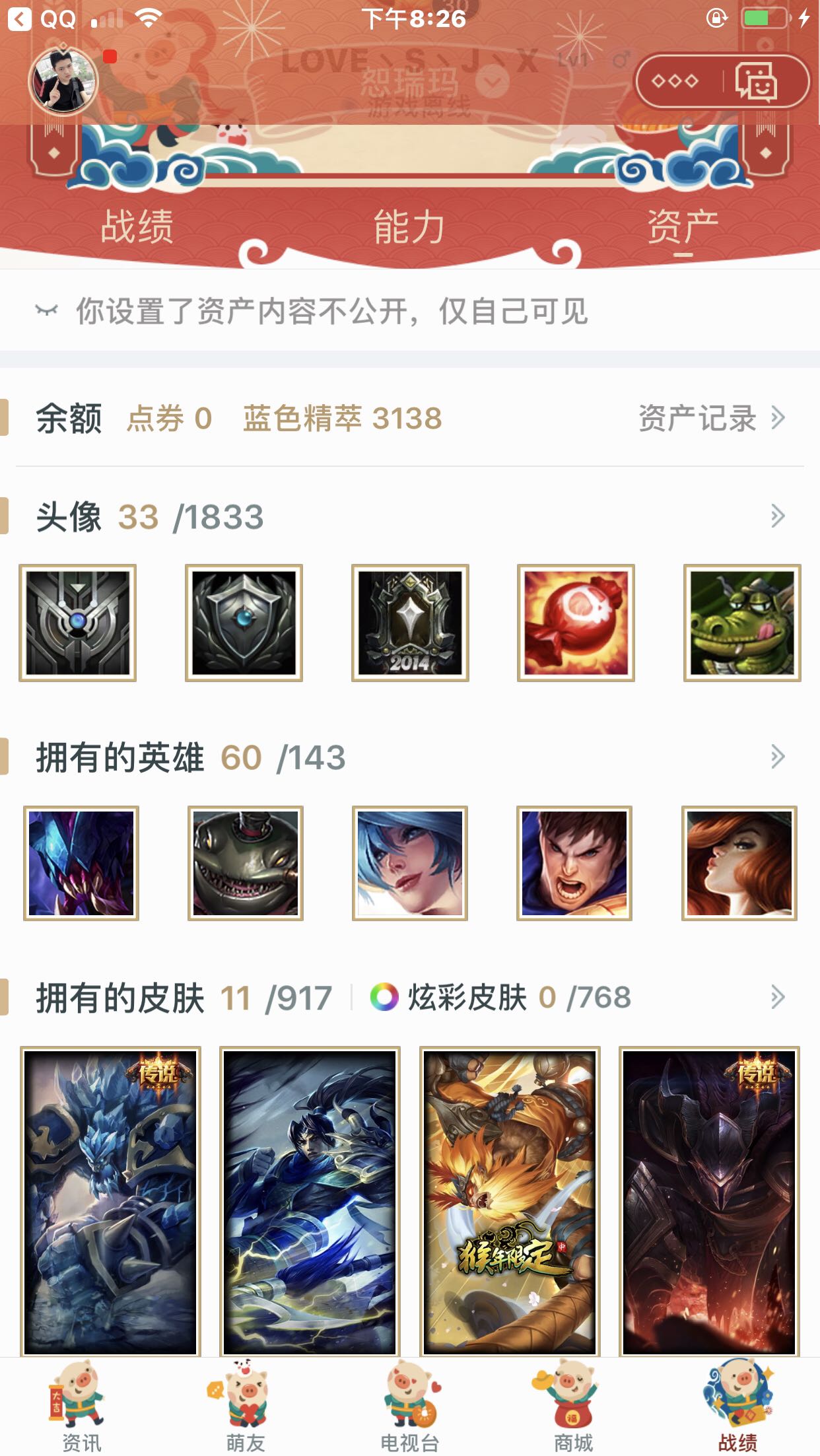Expand the 头像 icons list
This screenshot has width=820, height=1456.
click(x=777, y=516)
